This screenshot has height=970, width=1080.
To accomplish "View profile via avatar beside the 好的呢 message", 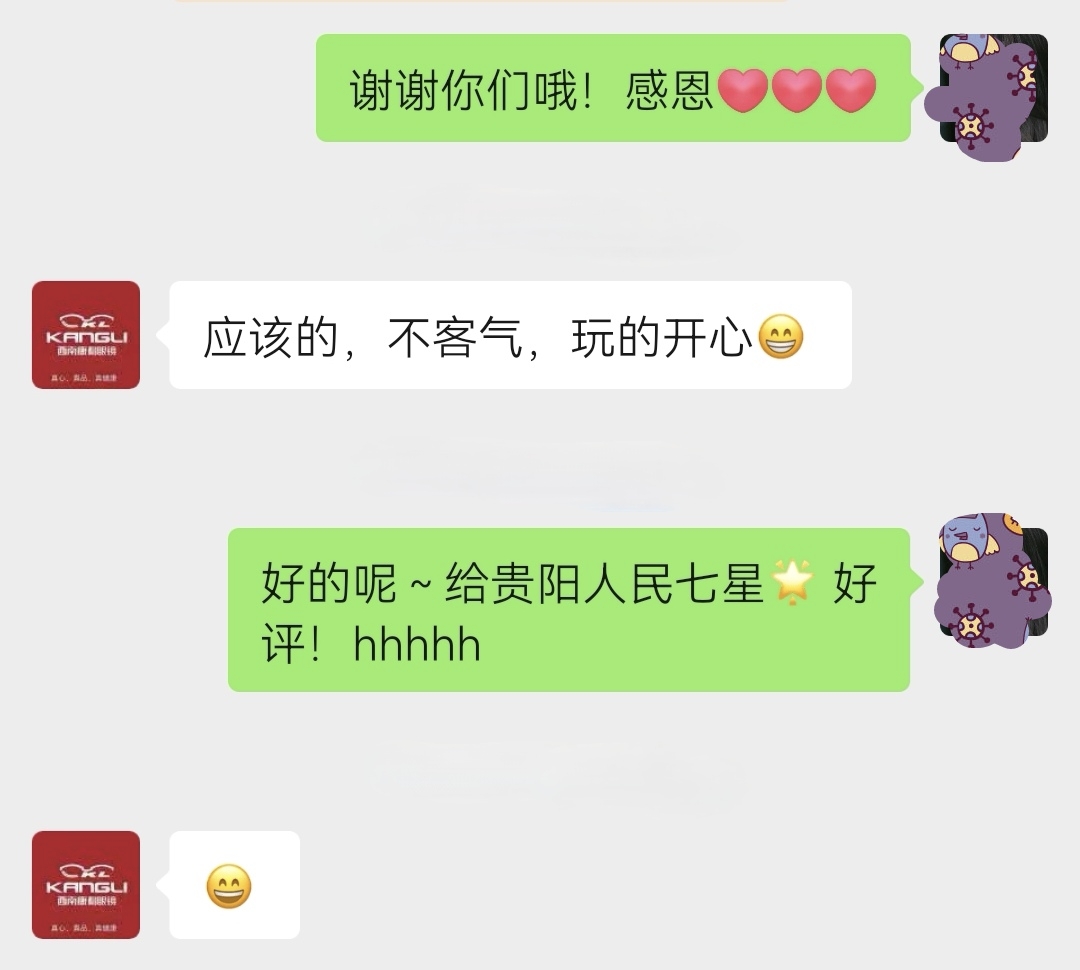I will click(x=993, y=582).
